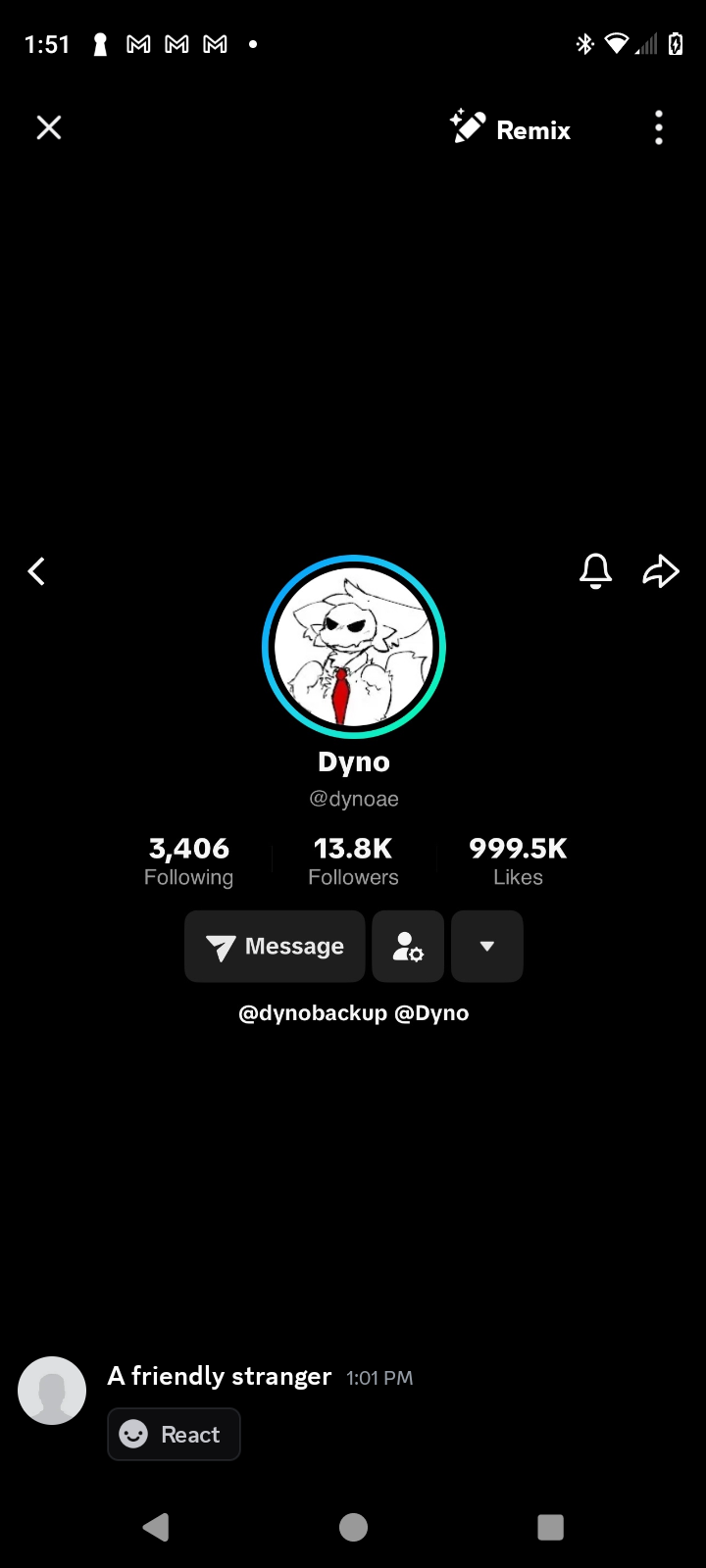The image size is (706, 1568).
Task: Close the image viewer
Action: 49,127
